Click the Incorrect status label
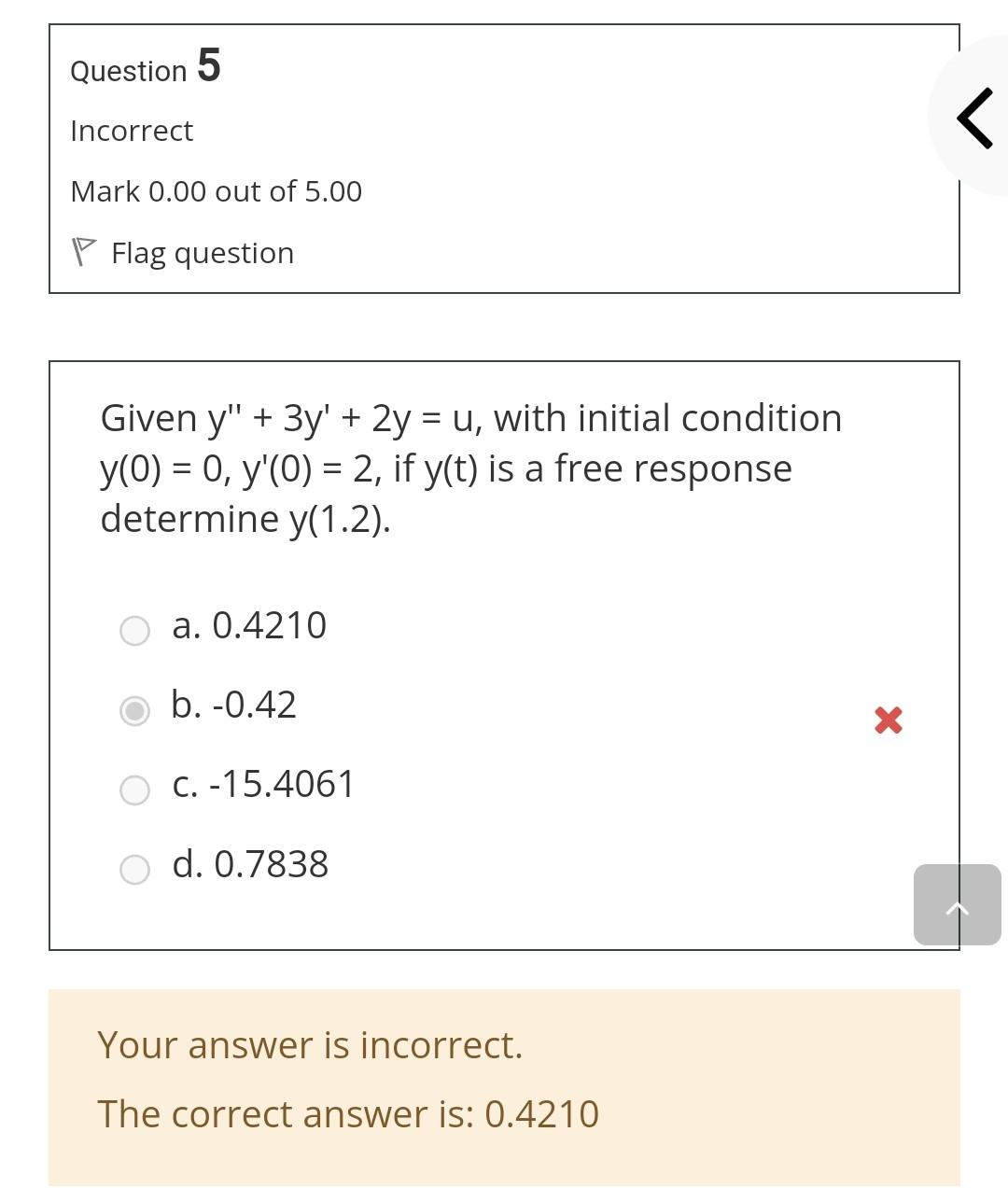Screen dimensions: 1008x1188 [132, 131]
